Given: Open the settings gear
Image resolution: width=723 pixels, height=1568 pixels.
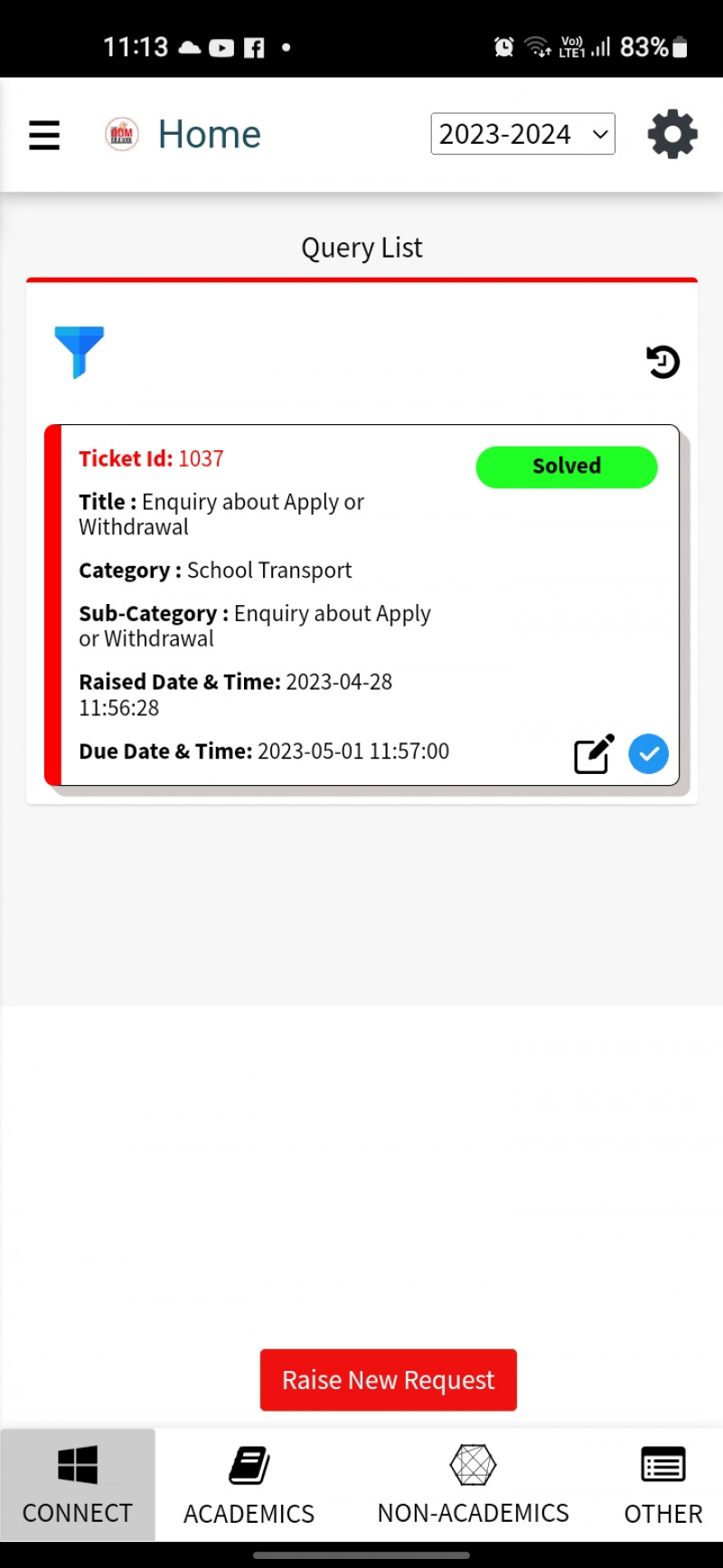Looking at the screenshot, I should click(x=672, y=135).
